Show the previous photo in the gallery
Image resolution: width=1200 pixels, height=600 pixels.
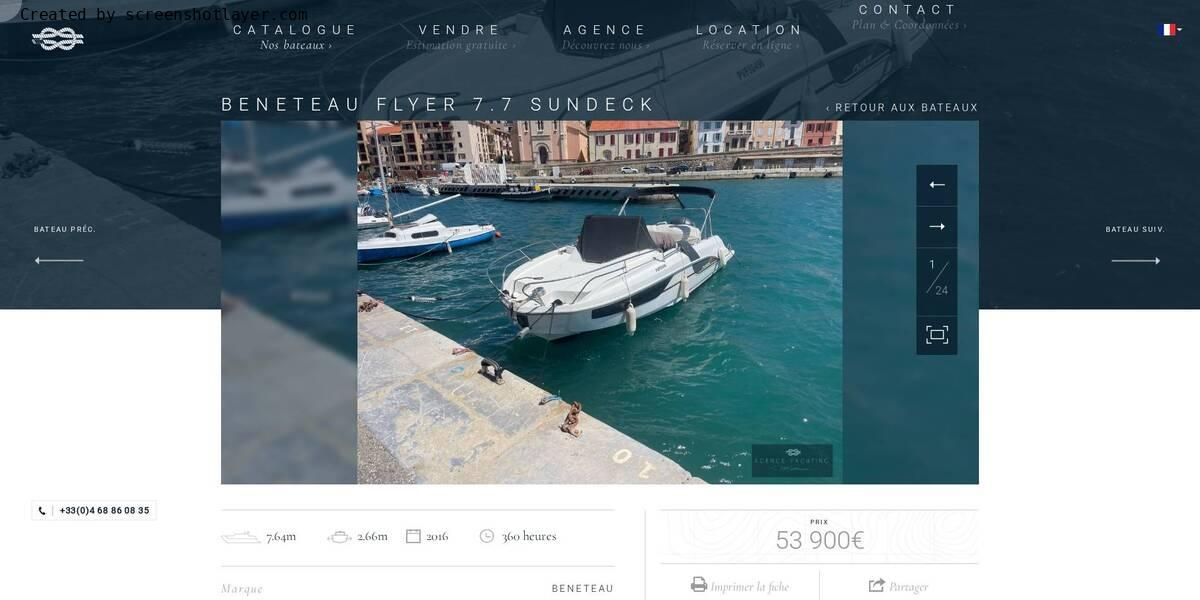click(x=937, y=185)
